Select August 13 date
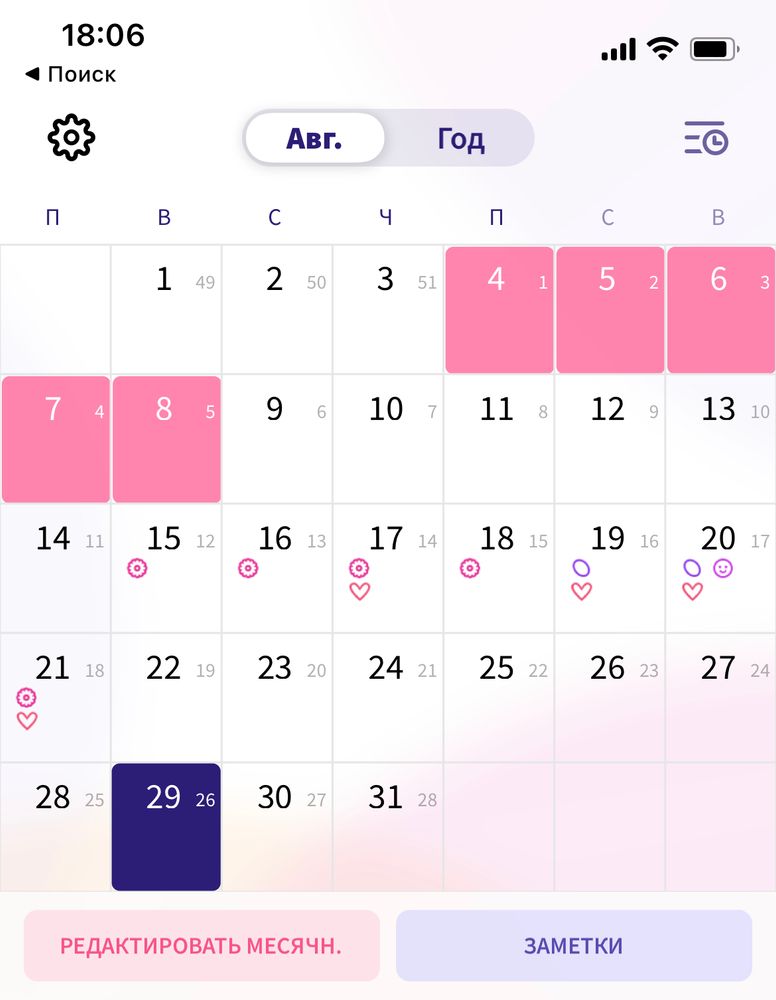 pyautogui.click(x=720, y=438)
